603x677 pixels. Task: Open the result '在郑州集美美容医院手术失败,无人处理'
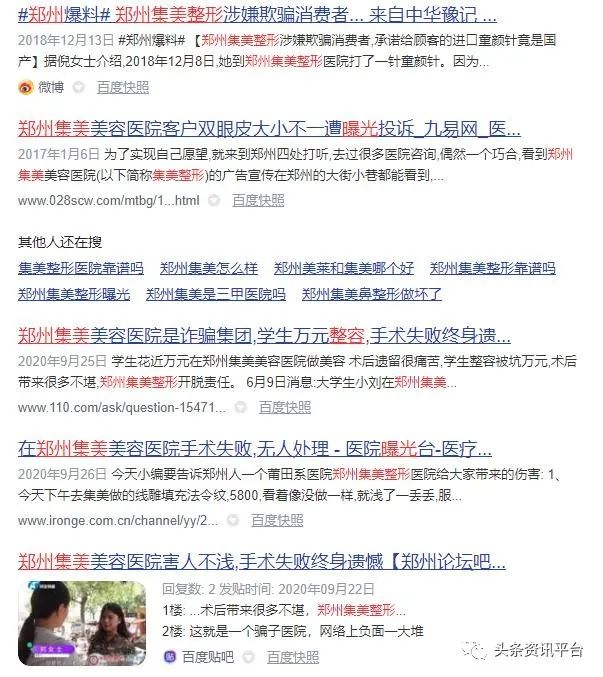click(x=254, y=448)
